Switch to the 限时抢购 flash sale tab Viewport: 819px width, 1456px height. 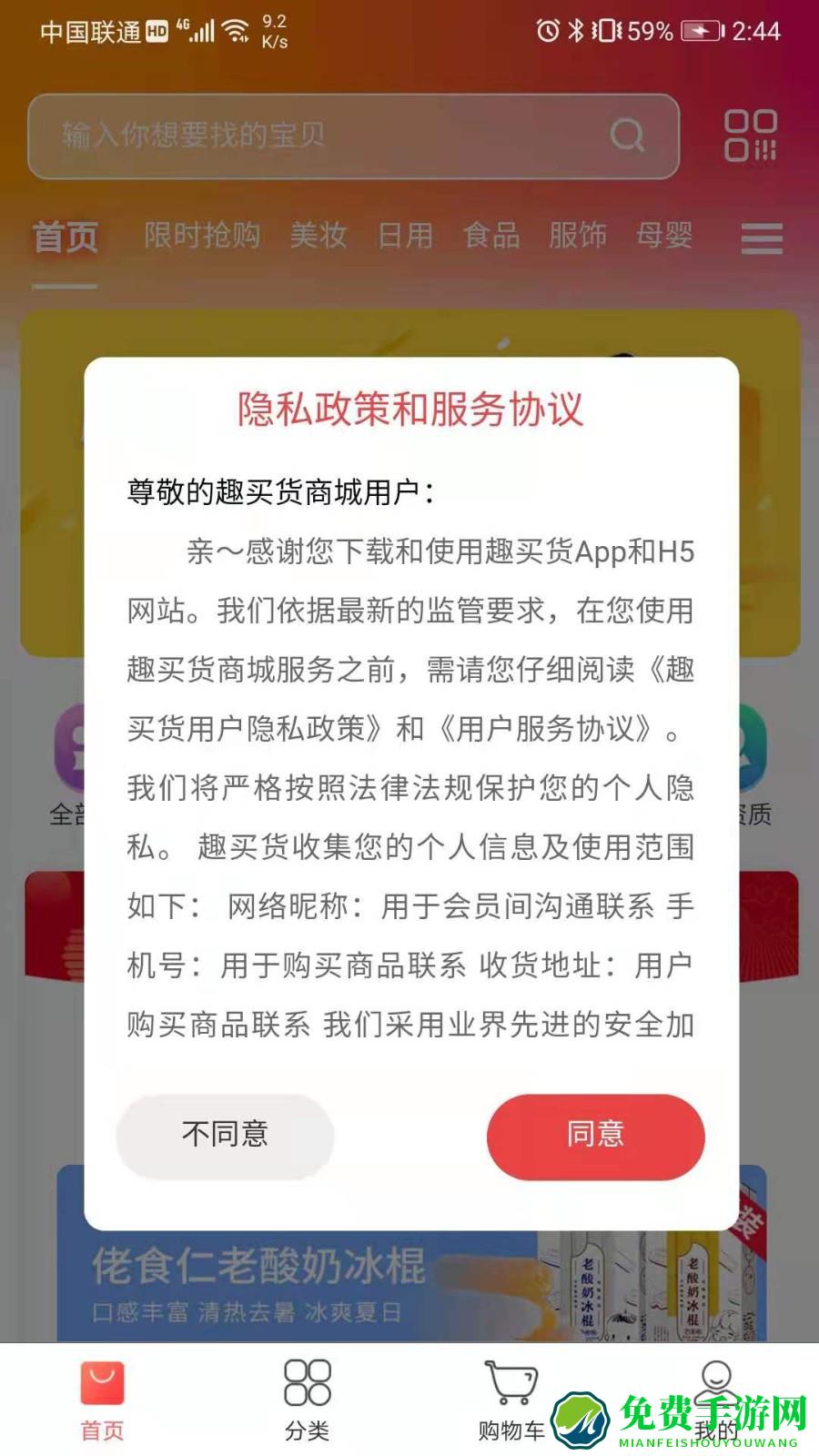pyautogui.click(x=202, y=238)
